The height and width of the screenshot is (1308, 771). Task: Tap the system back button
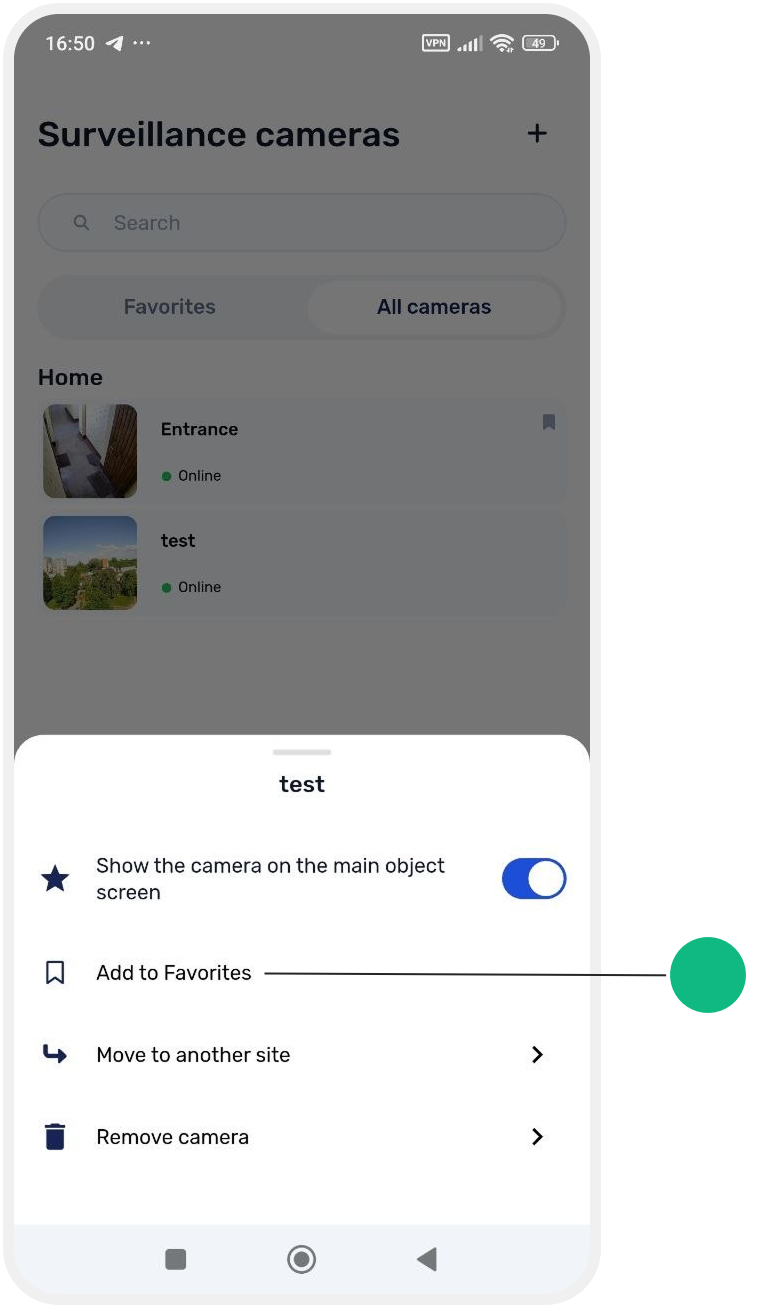[427, 1259]
